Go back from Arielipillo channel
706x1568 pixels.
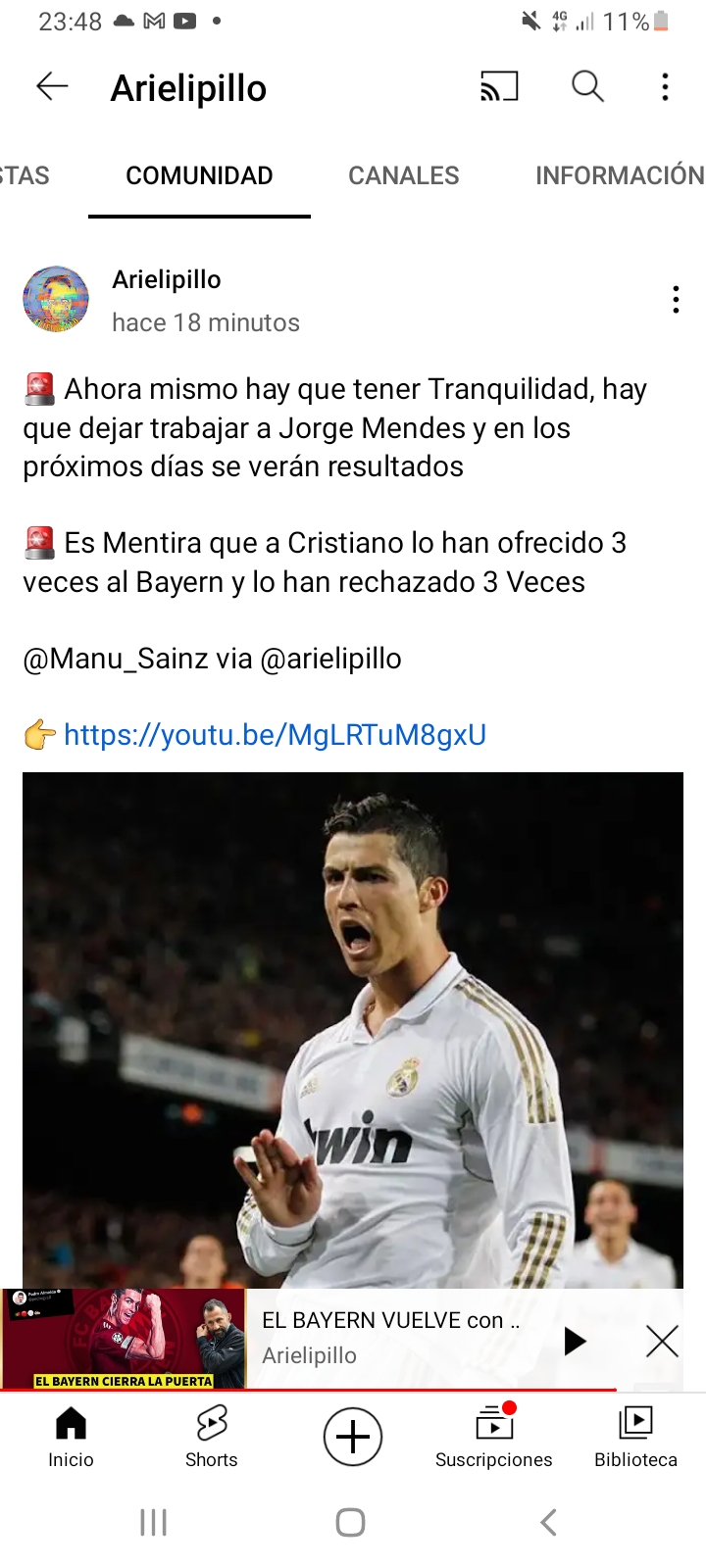click(x=52, y=87)
